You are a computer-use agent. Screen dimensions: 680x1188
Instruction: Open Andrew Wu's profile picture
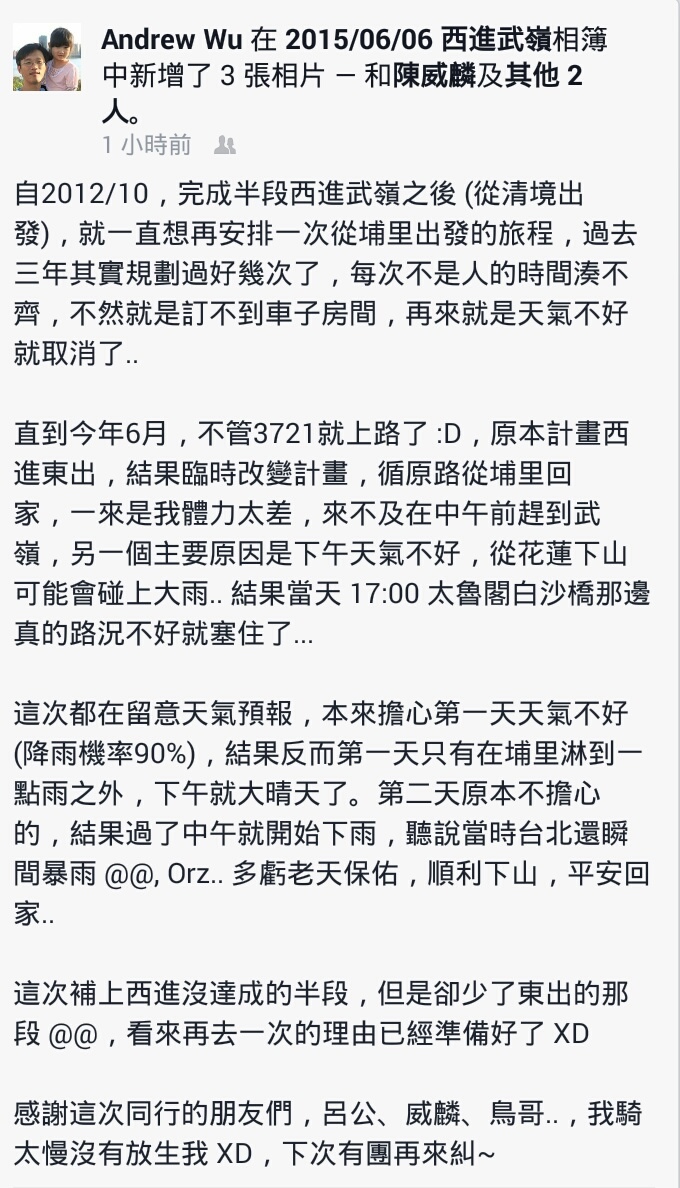47,57
